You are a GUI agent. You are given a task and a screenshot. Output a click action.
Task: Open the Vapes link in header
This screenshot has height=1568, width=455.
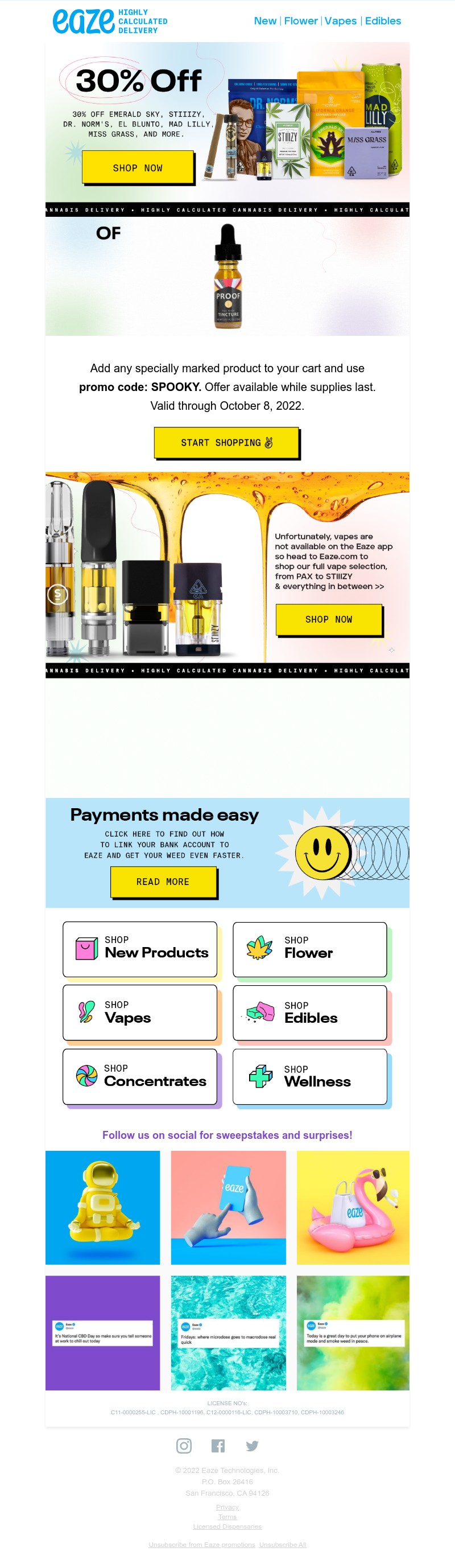pos(340,20)
